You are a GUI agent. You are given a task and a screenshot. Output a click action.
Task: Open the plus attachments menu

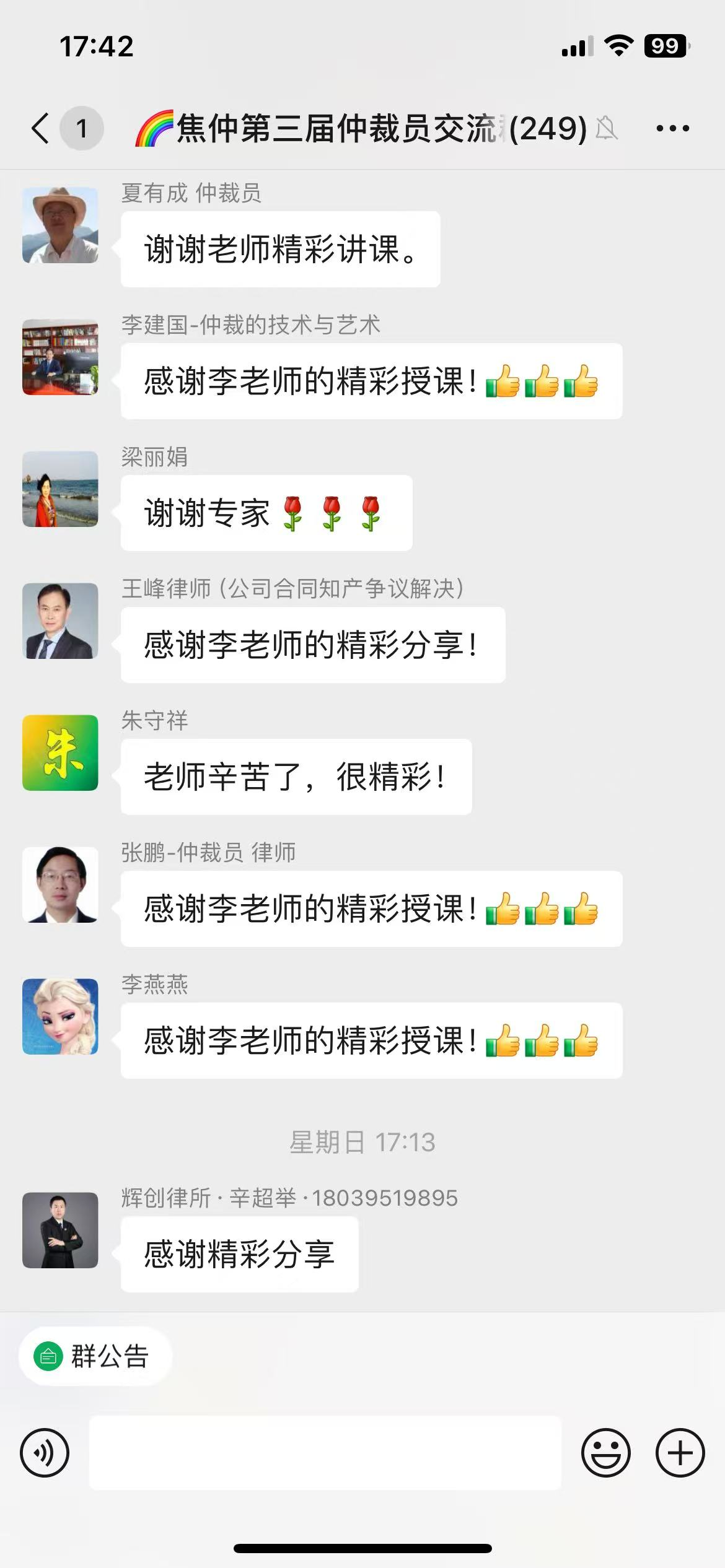(680, 1453)
